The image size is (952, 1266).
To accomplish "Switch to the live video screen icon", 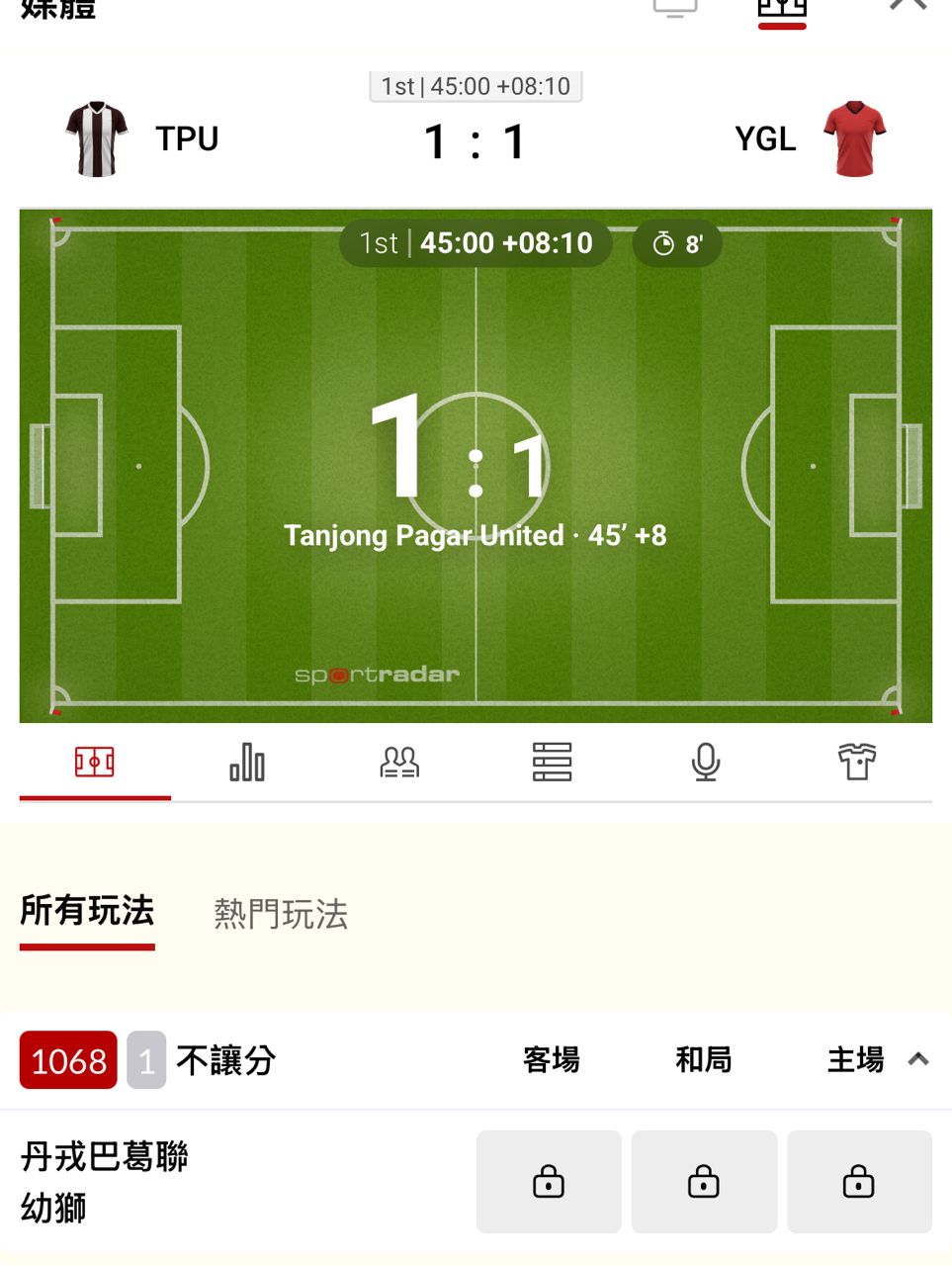I will click(x=675, y=8).
